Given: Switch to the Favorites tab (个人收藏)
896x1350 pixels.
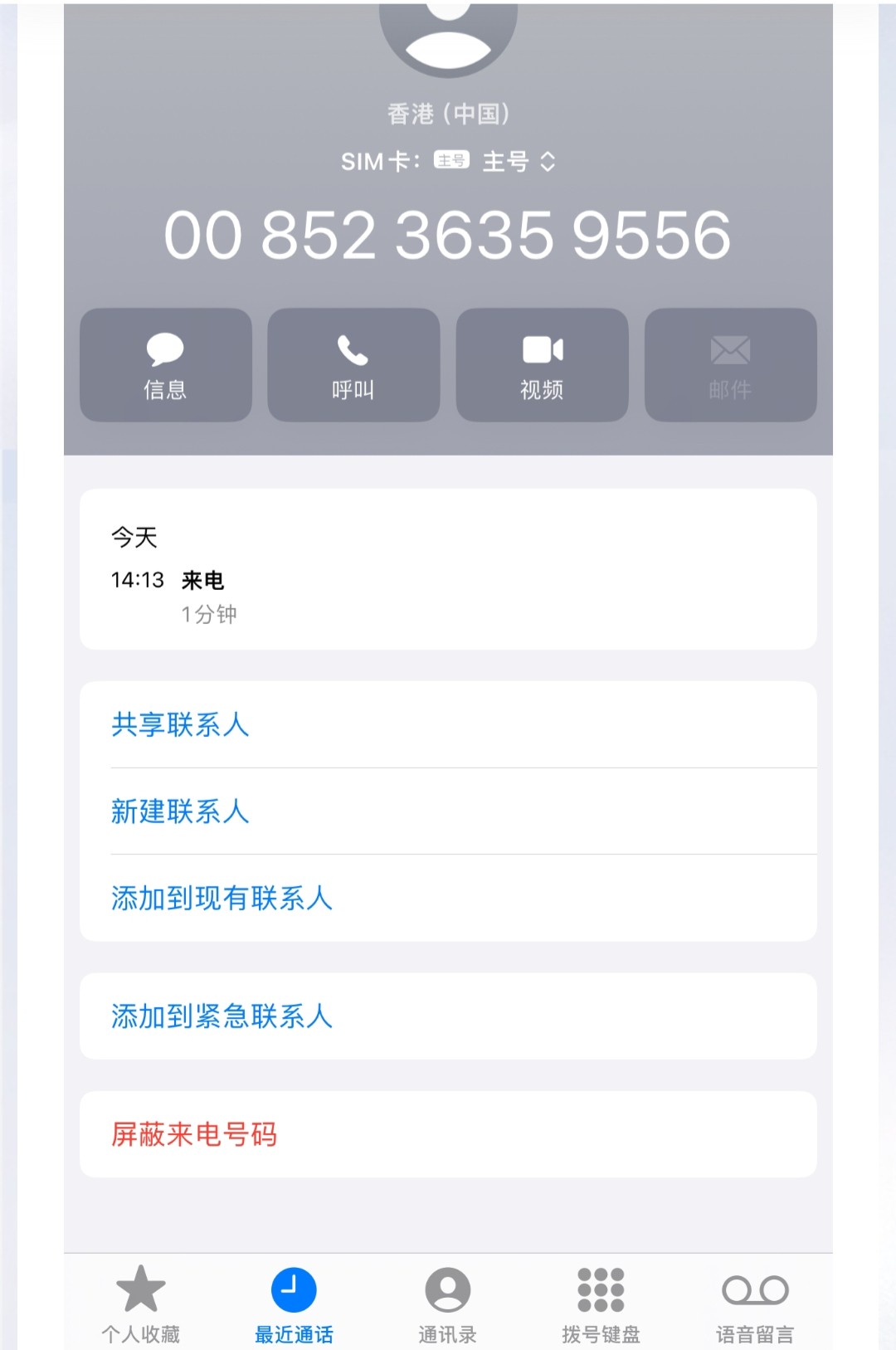Looking at the screenshot, I should (140, 1304).
